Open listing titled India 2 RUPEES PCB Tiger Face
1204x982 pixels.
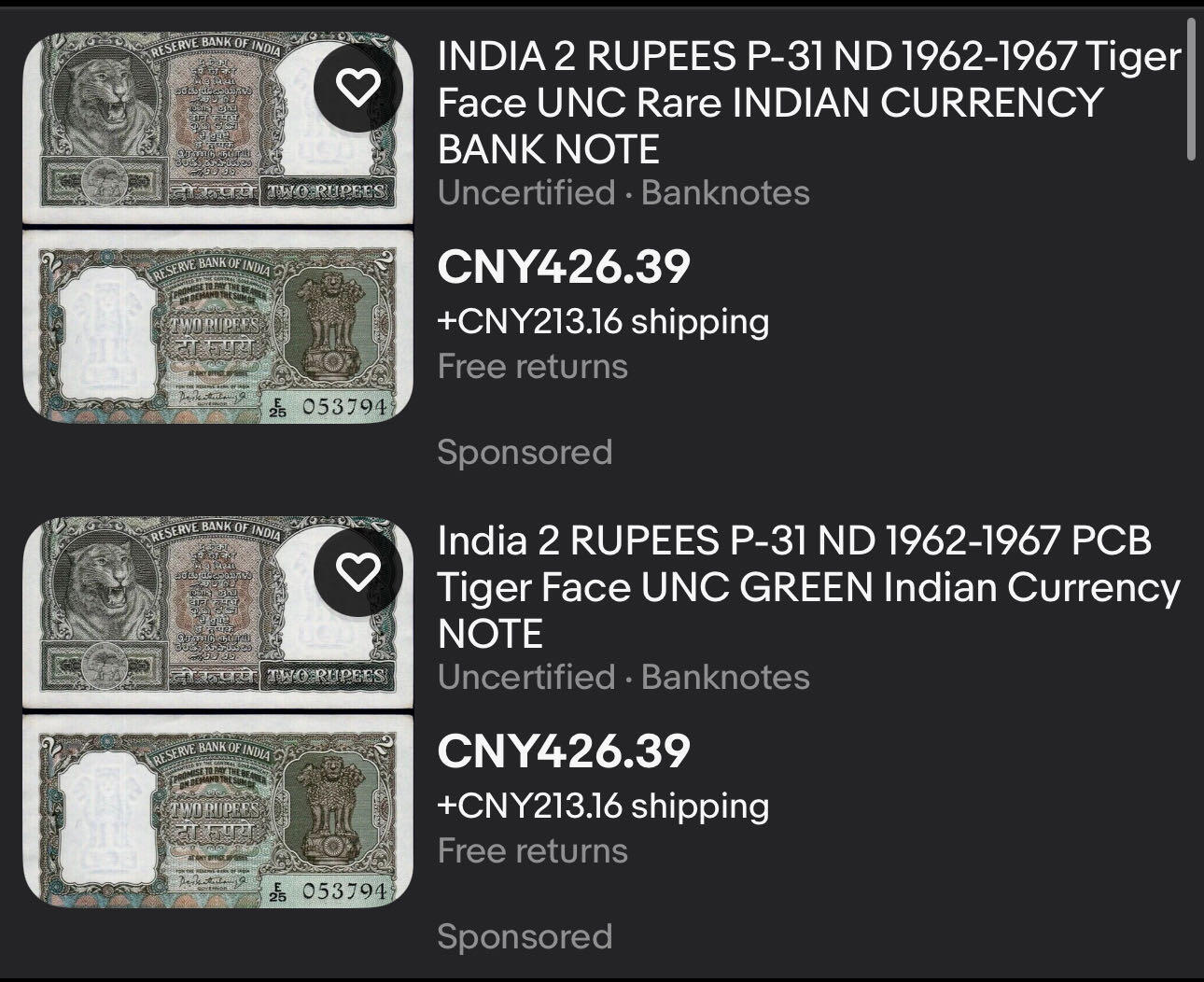pos(808,587)
